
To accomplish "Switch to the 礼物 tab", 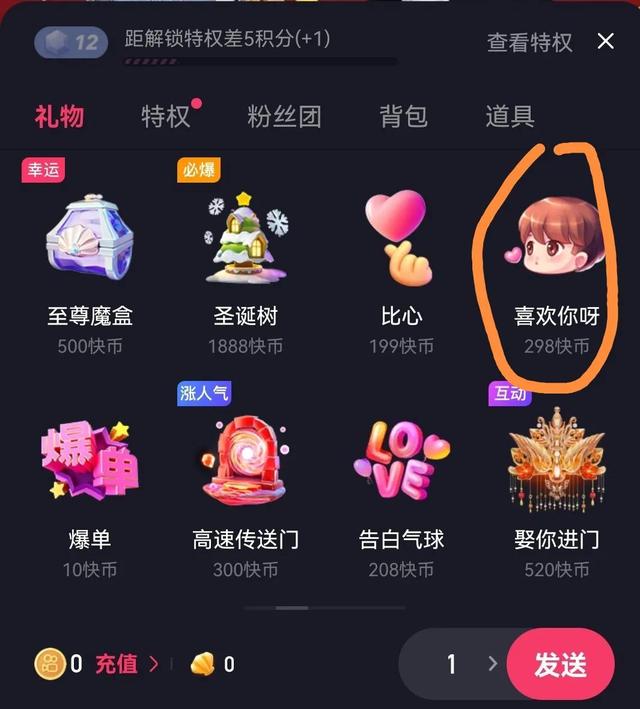I will point(59,116).
